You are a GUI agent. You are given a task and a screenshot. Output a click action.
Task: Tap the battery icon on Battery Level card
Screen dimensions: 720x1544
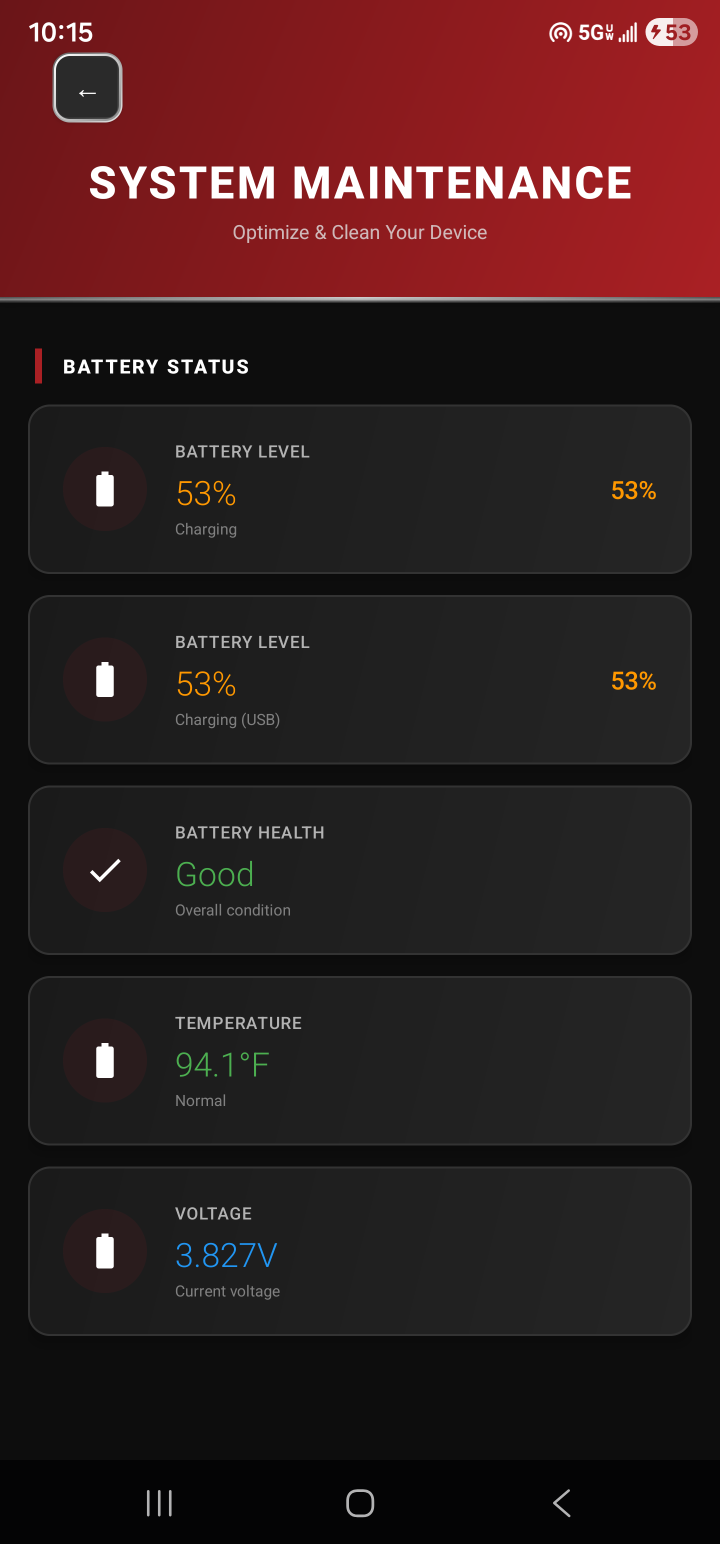105,489
